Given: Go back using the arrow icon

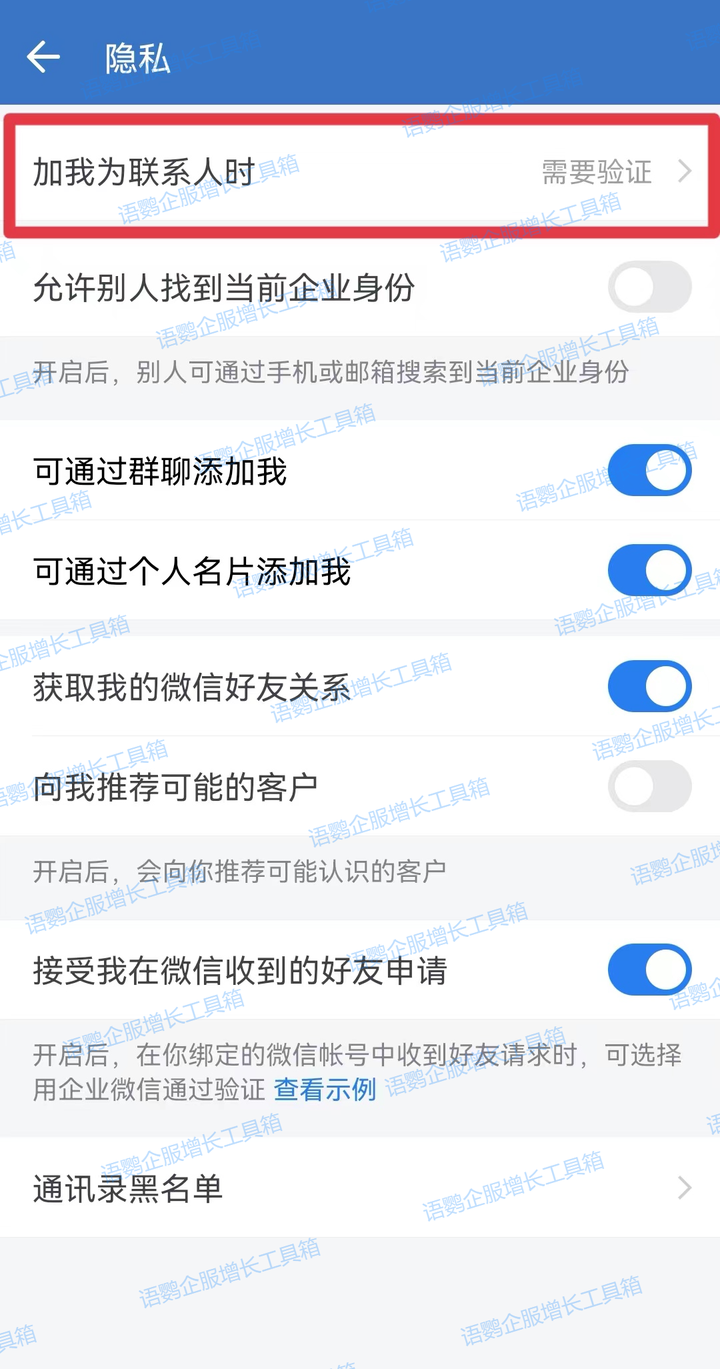Looking at the screenshot, I should coord(43,57).
